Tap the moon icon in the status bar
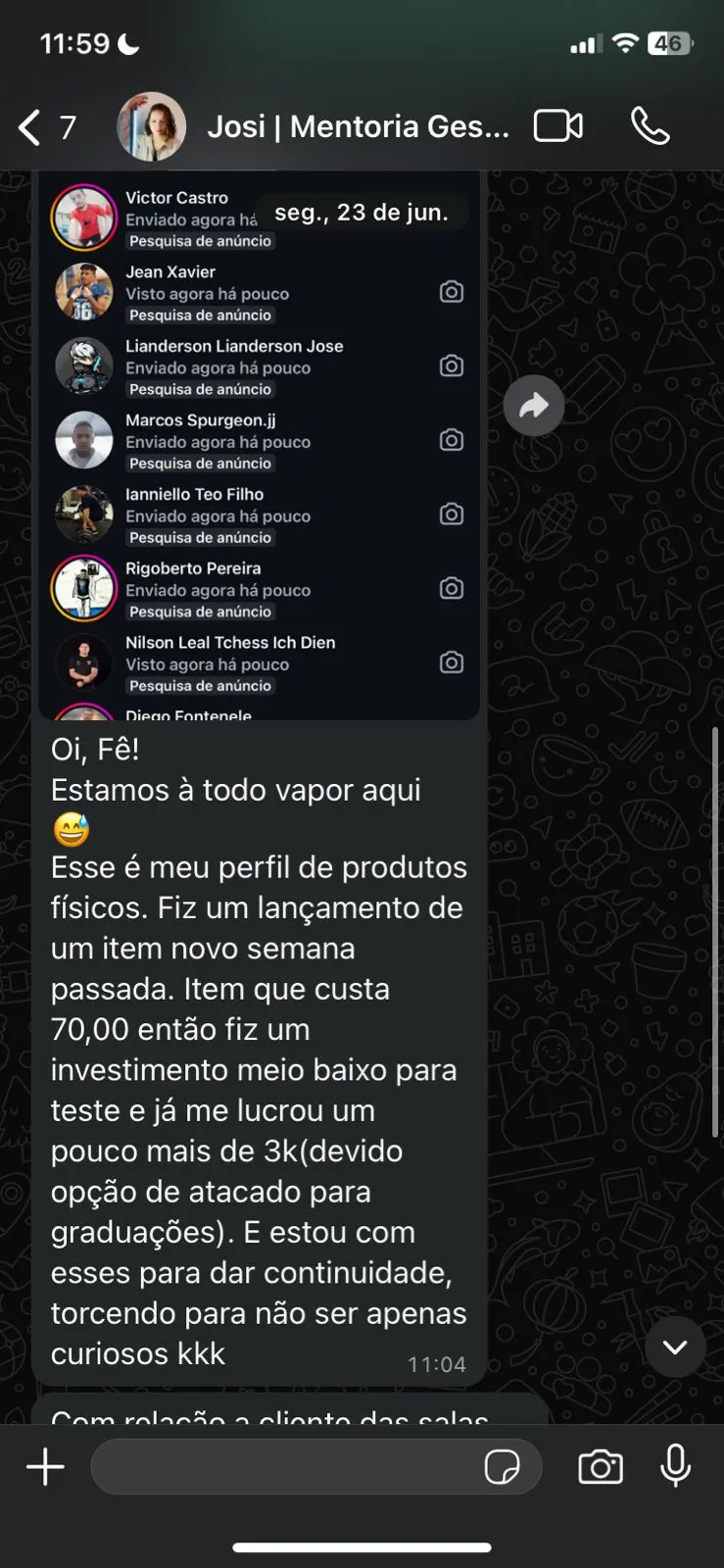Viewport: 724px width, 1568px height. [x=127, y=42]
